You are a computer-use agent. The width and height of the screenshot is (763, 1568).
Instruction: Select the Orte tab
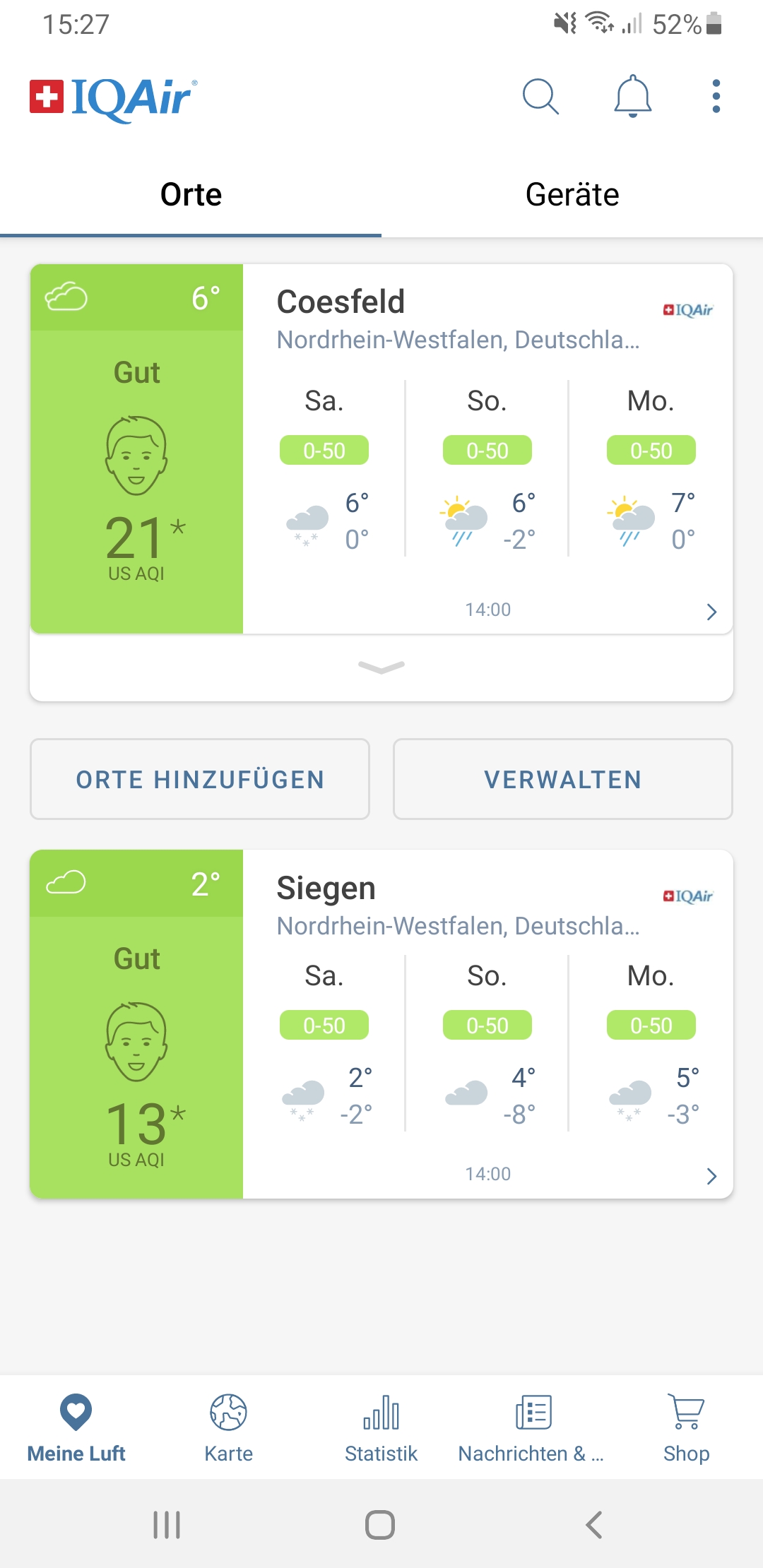[191, 195]
